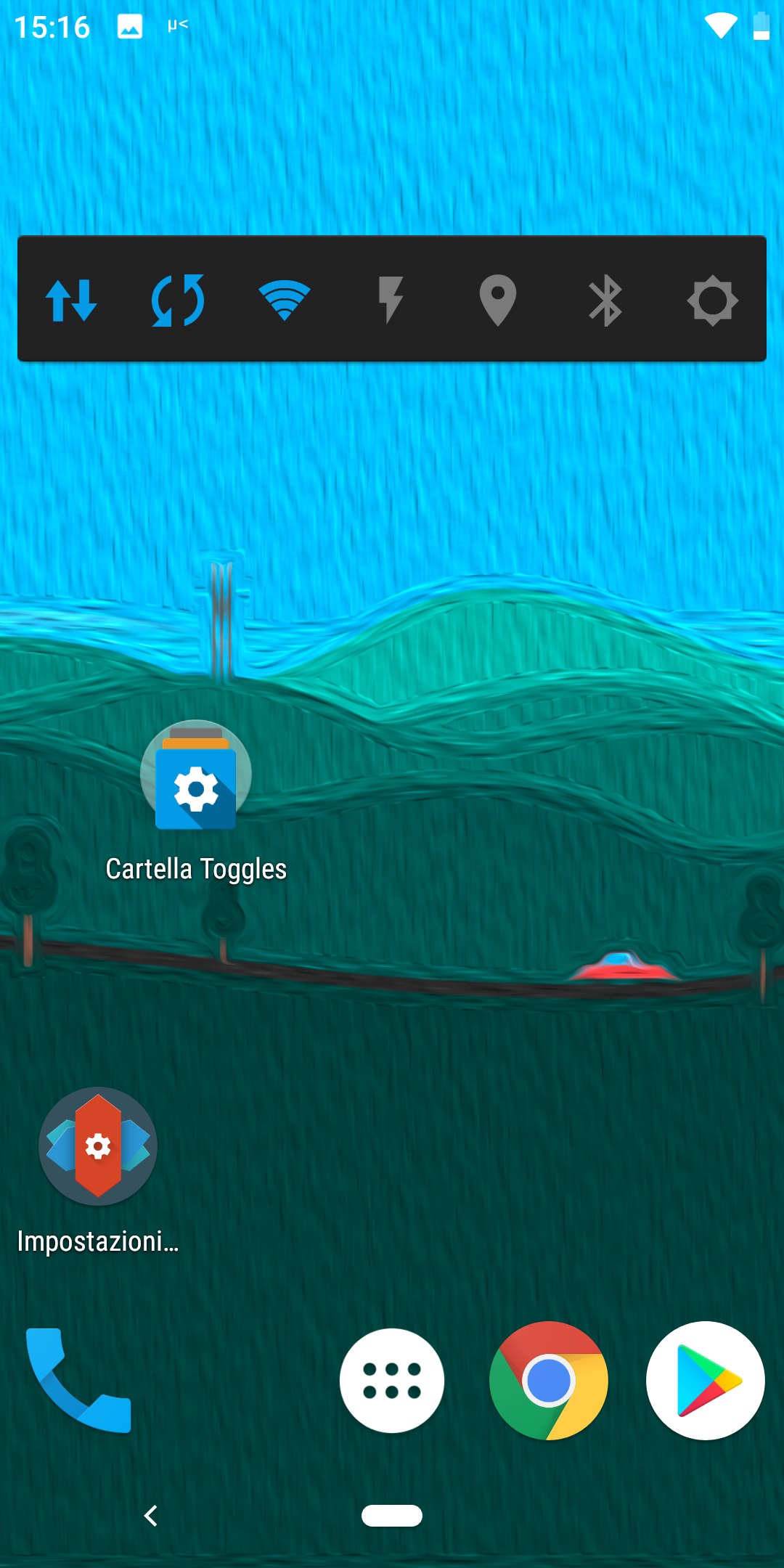Tap the home pill button
This screenshot has height=1568, width=784.
pyautogui.click(x=392, y=1515)
